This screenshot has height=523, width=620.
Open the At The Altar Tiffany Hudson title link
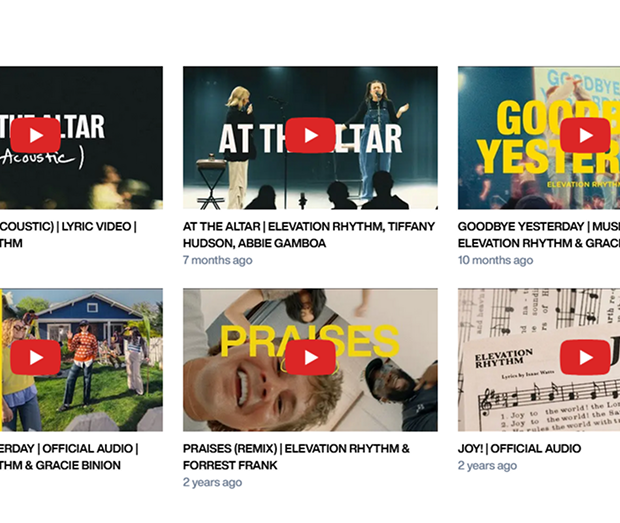(x=308, y=234)
